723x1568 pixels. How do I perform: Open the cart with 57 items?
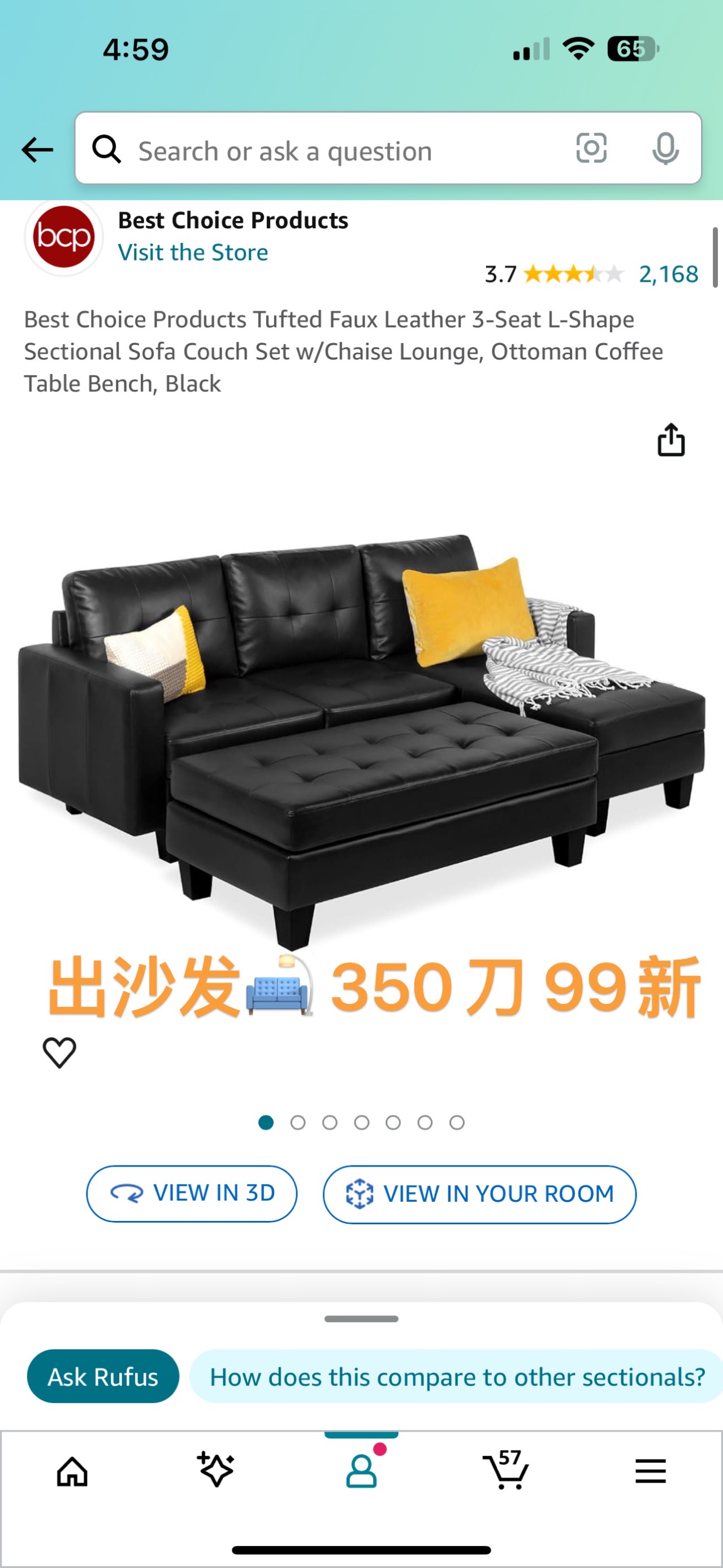(x=506, y=1471)
